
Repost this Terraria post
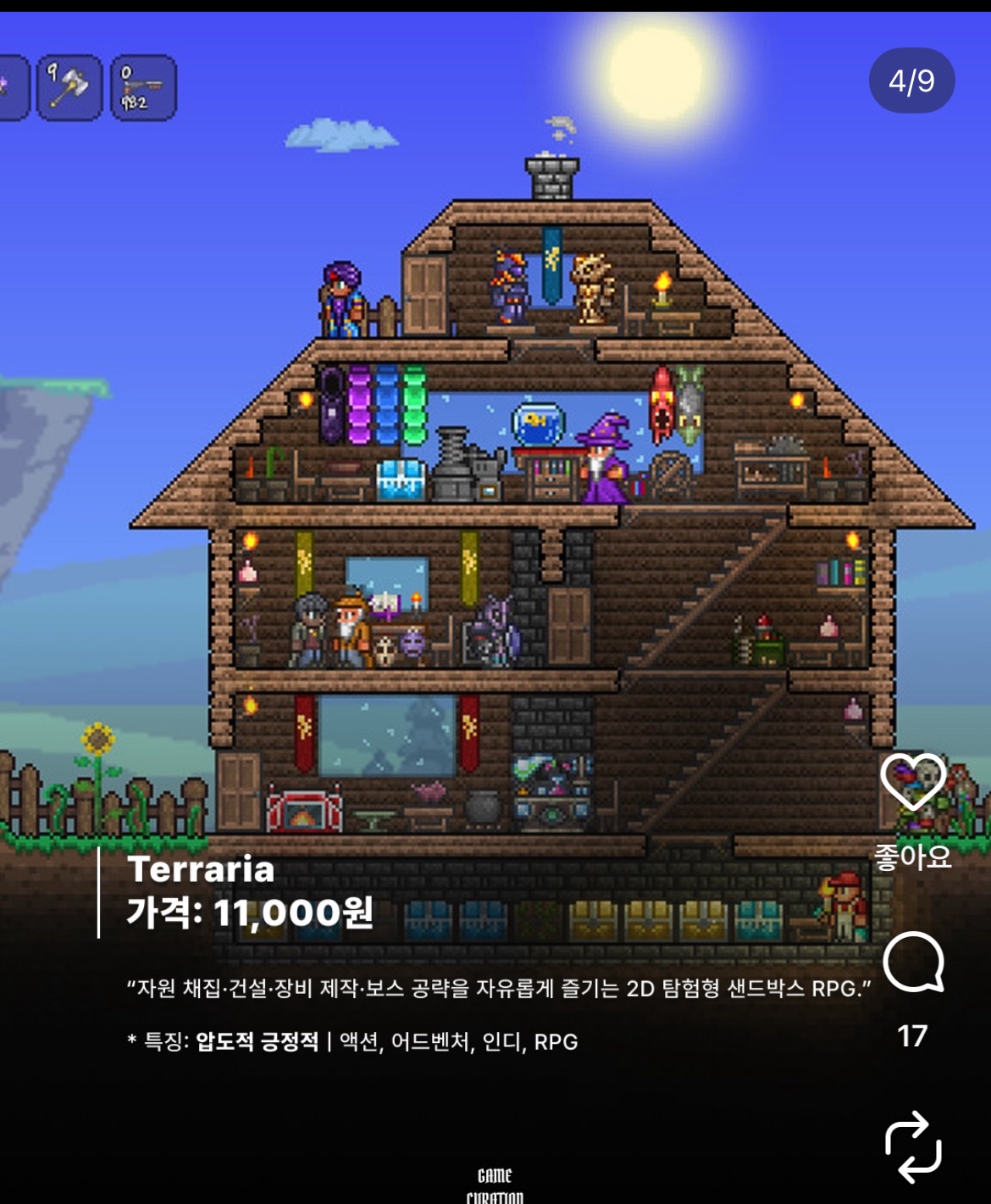point(912,1146)
